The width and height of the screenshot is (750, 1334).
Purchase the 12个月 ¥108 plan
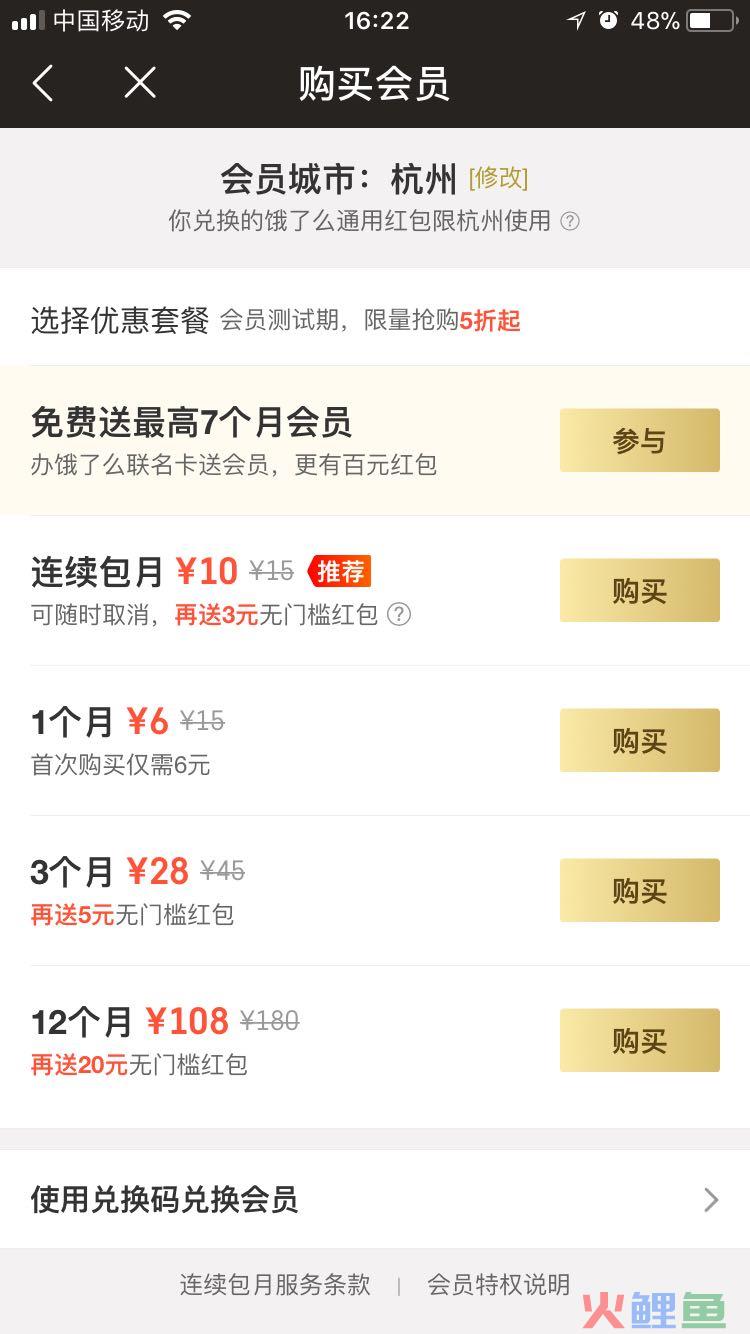coord(640,1040)
